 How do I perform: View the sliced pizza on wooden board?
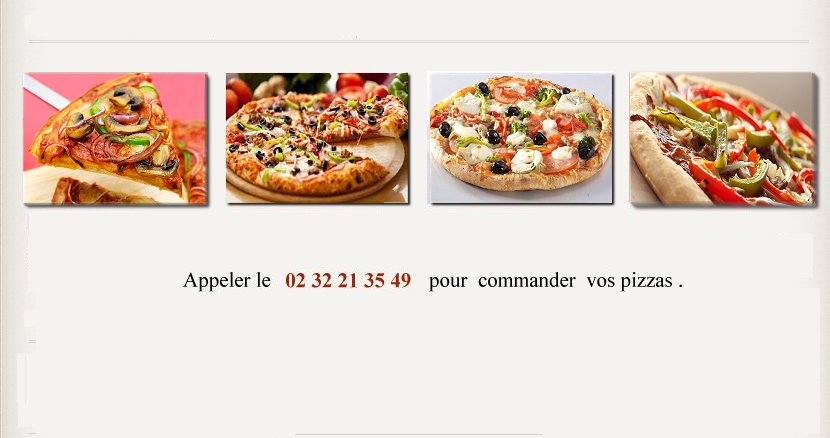317,138
